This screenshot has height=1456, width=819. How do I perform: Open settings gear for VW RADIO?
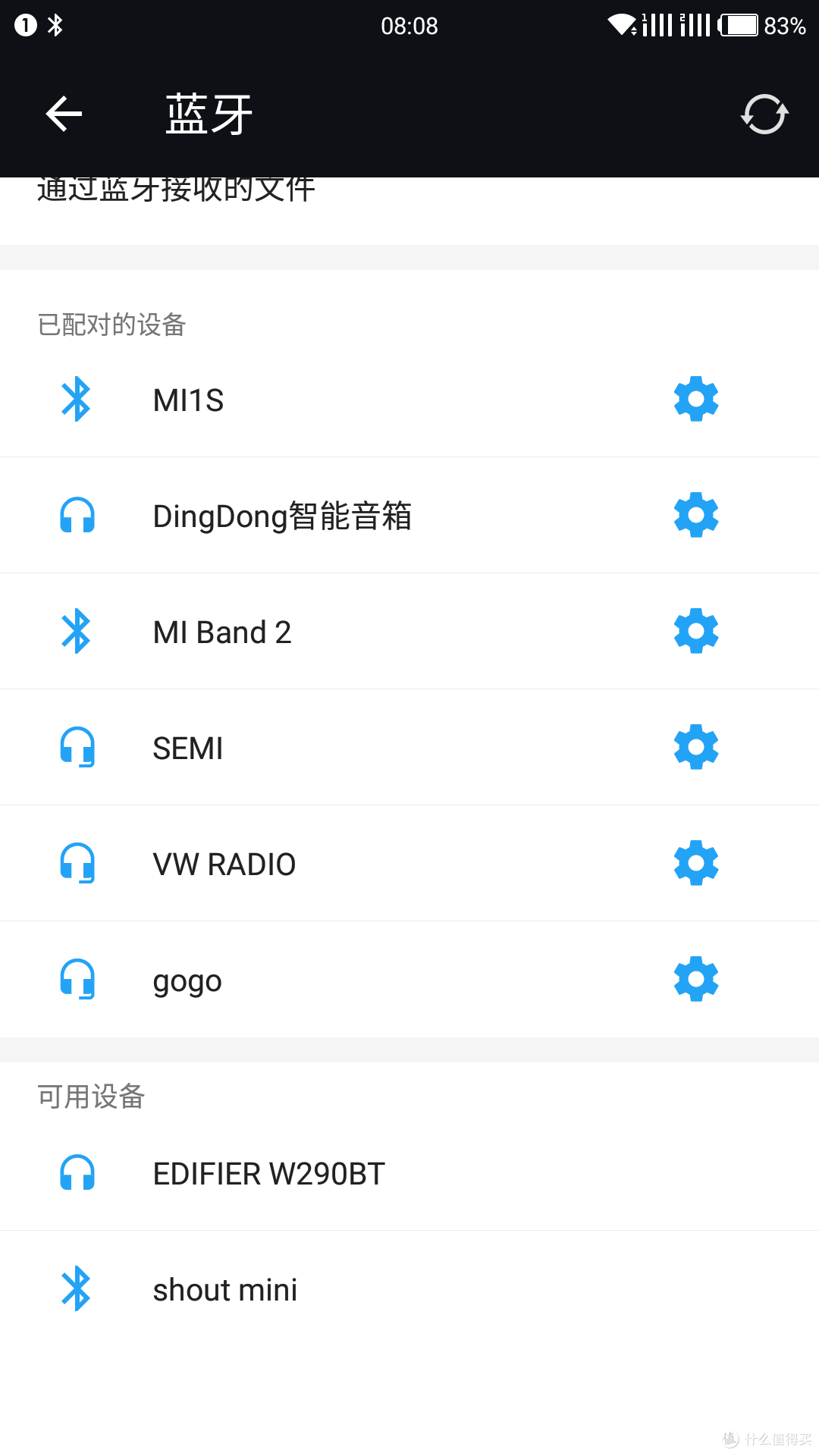point(696,863)
